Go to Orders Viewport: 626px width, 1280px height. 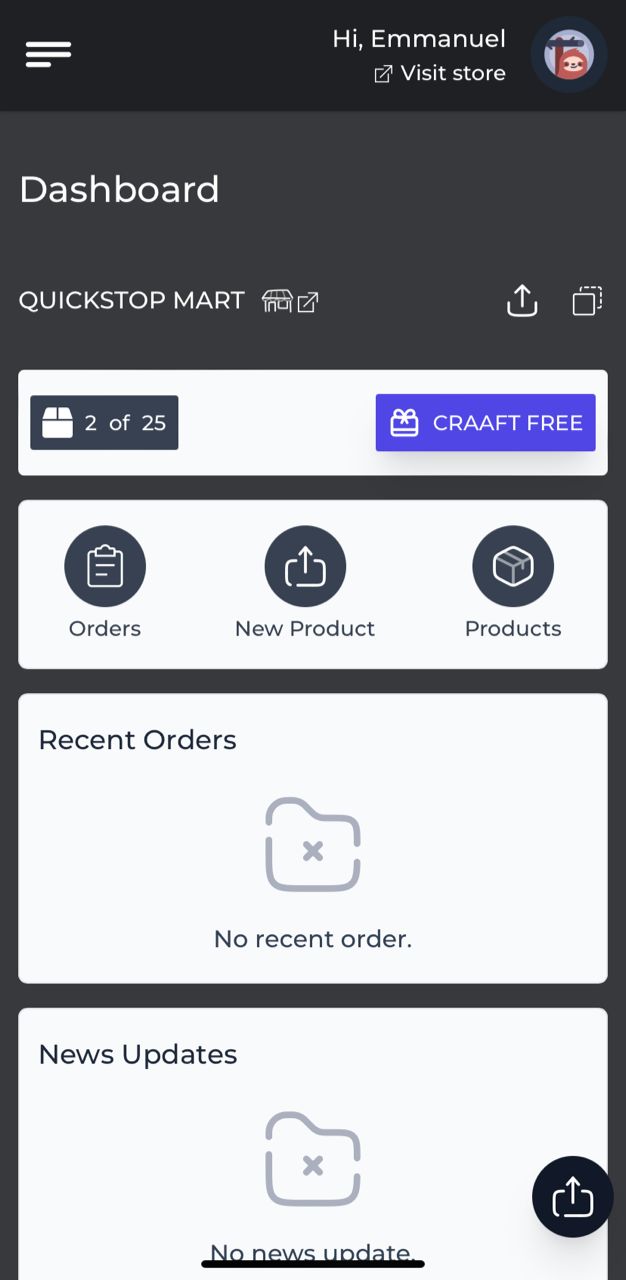click(105, 584)
